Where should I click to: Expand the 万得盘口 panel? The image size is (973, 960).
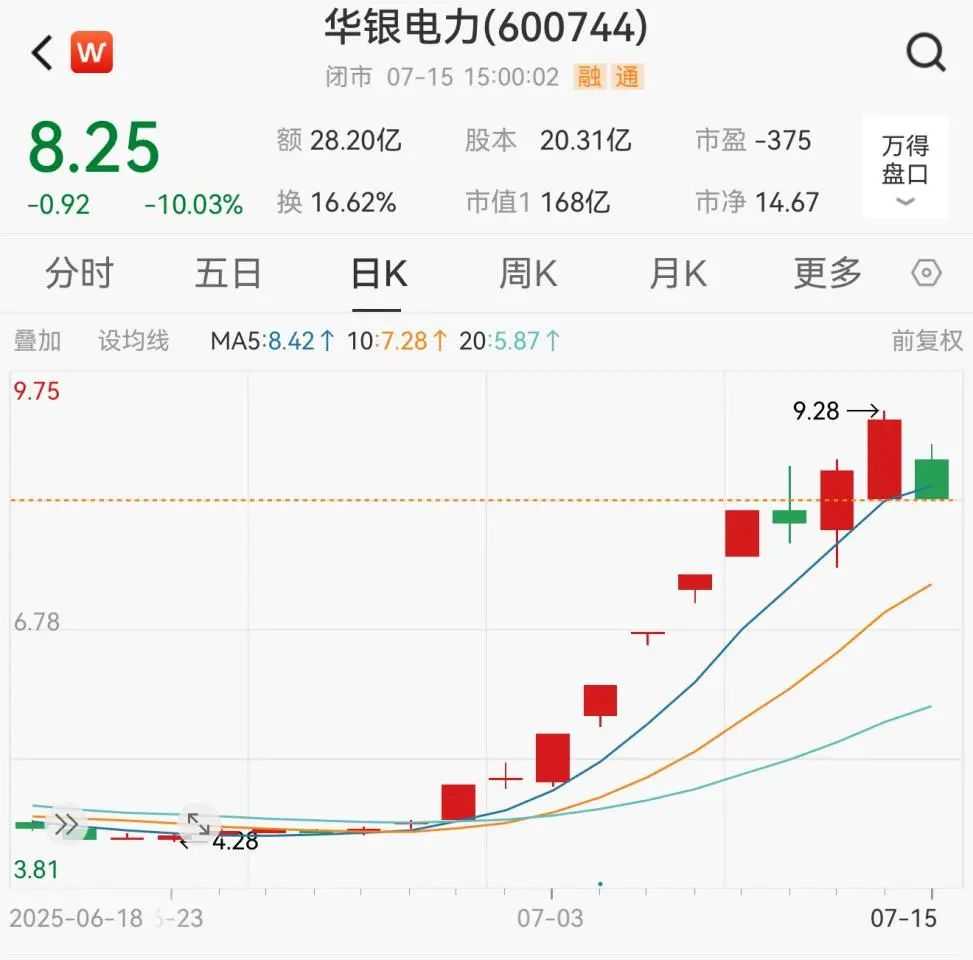(x=905, y=168)
